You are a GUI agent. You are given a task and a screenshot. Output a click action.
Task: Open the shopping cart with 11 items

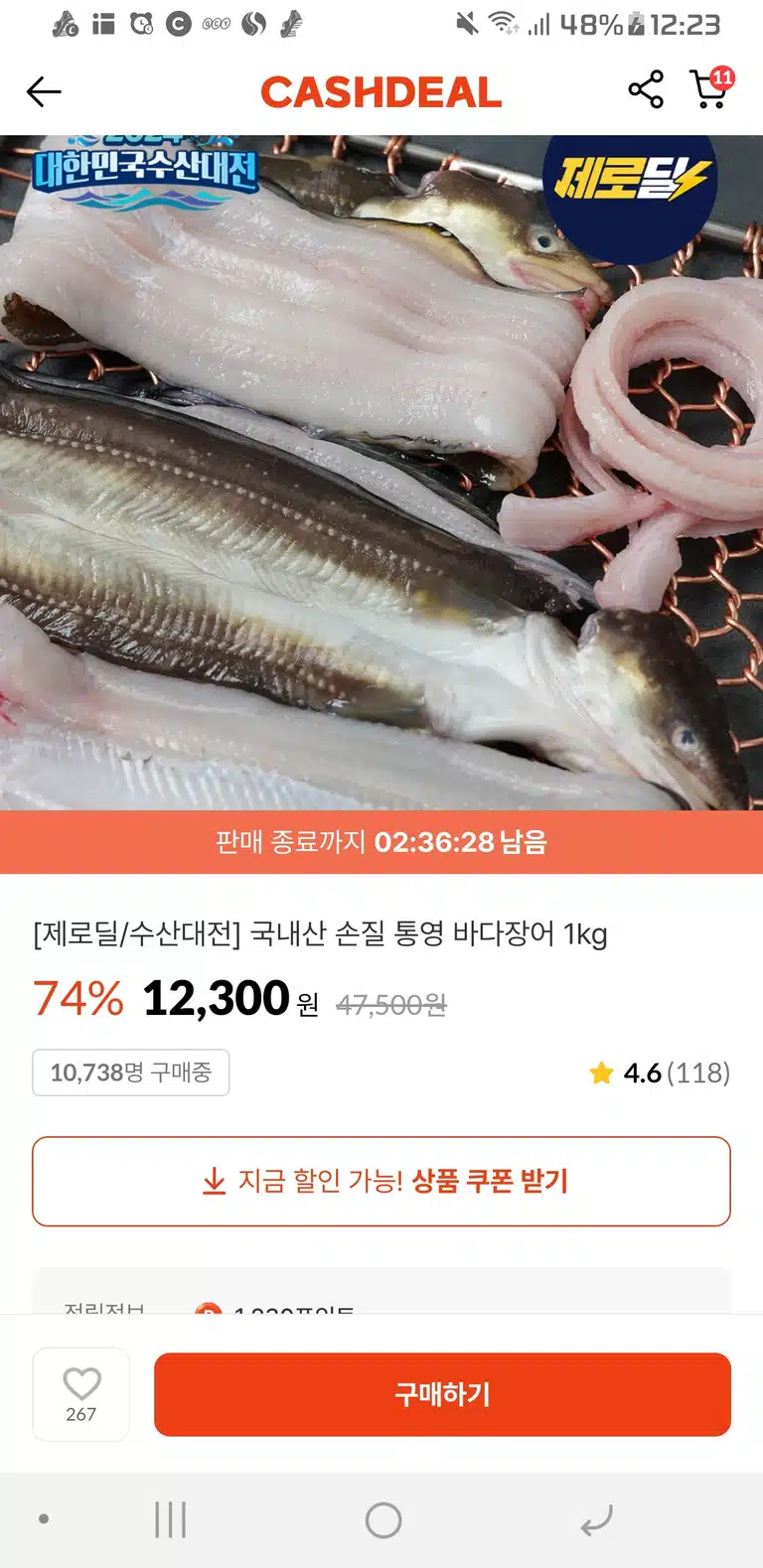coord(711,88)
